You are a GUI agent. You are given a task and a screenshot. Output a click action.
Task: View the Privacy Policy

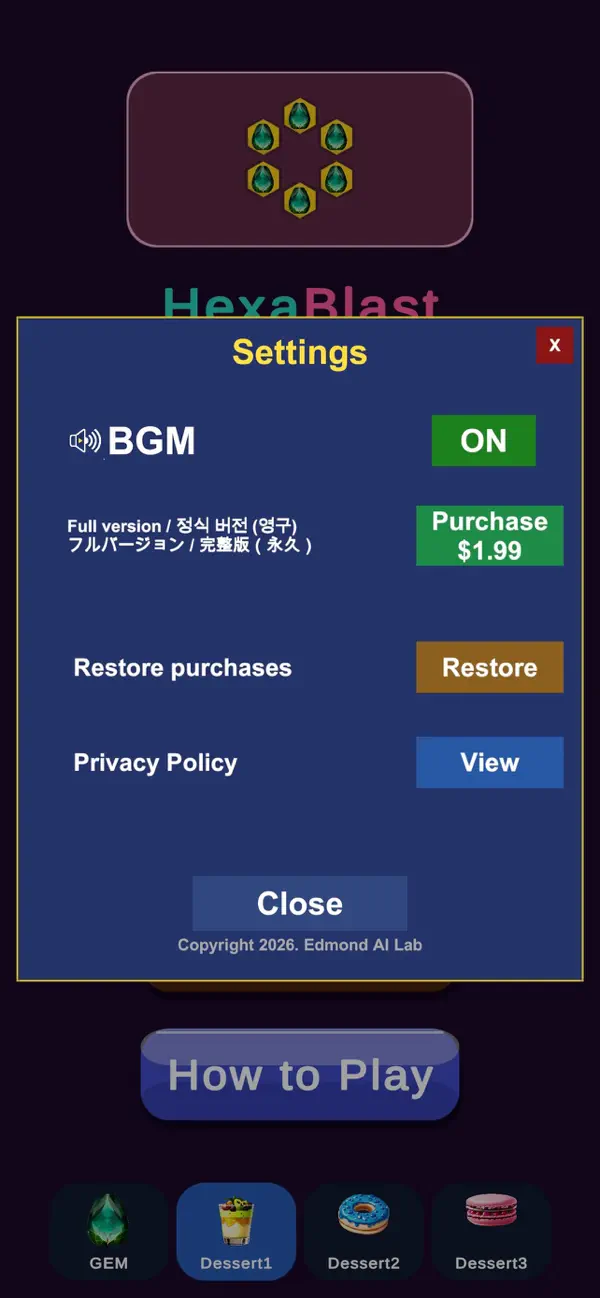tap(490, 762)
